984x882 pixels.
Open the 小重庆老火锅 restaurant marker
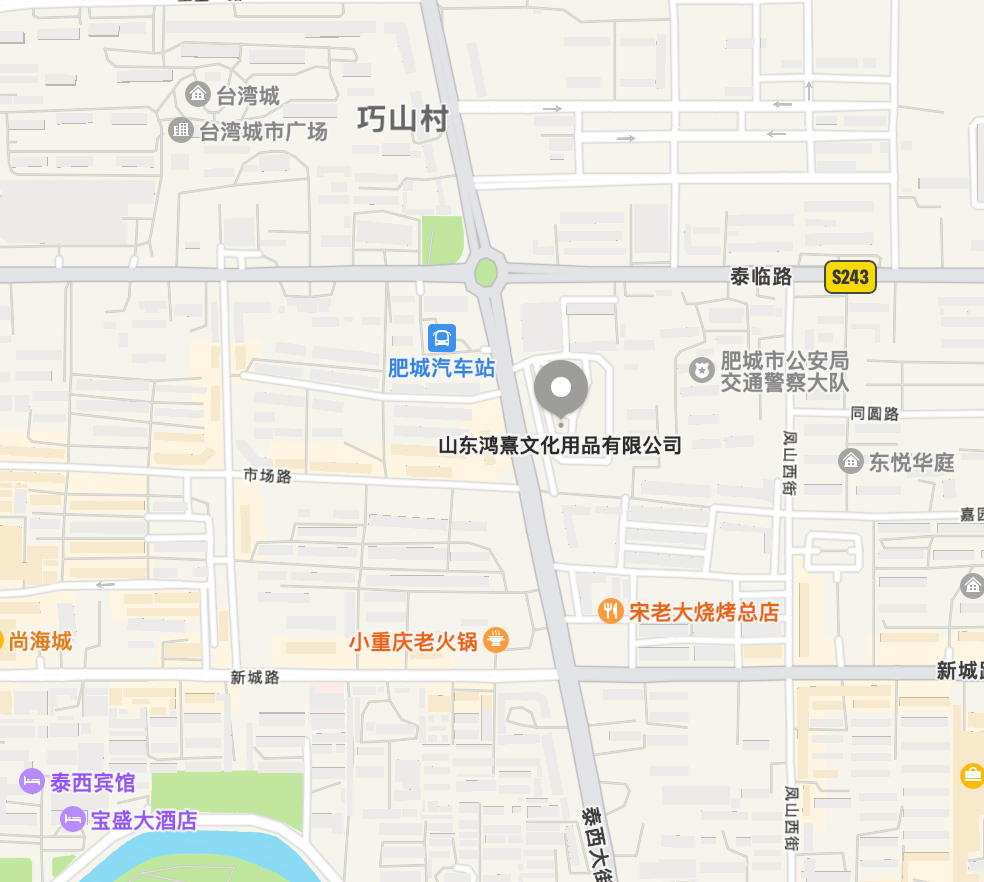coord(496,640)
